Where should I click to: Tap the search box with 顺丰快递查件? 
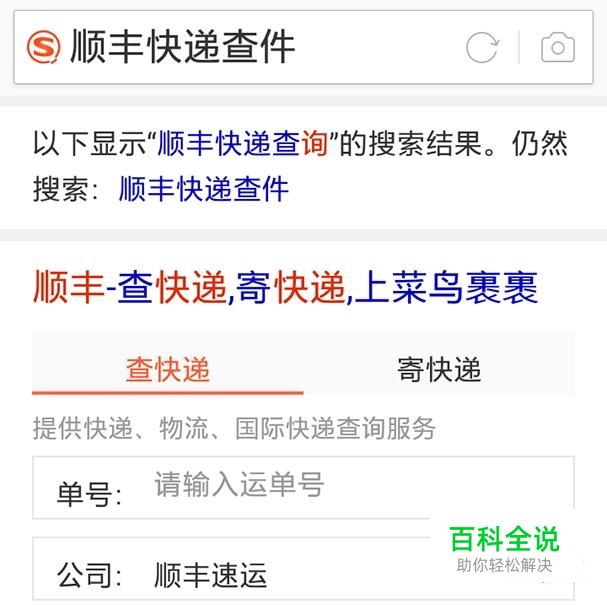coord(250,46)
